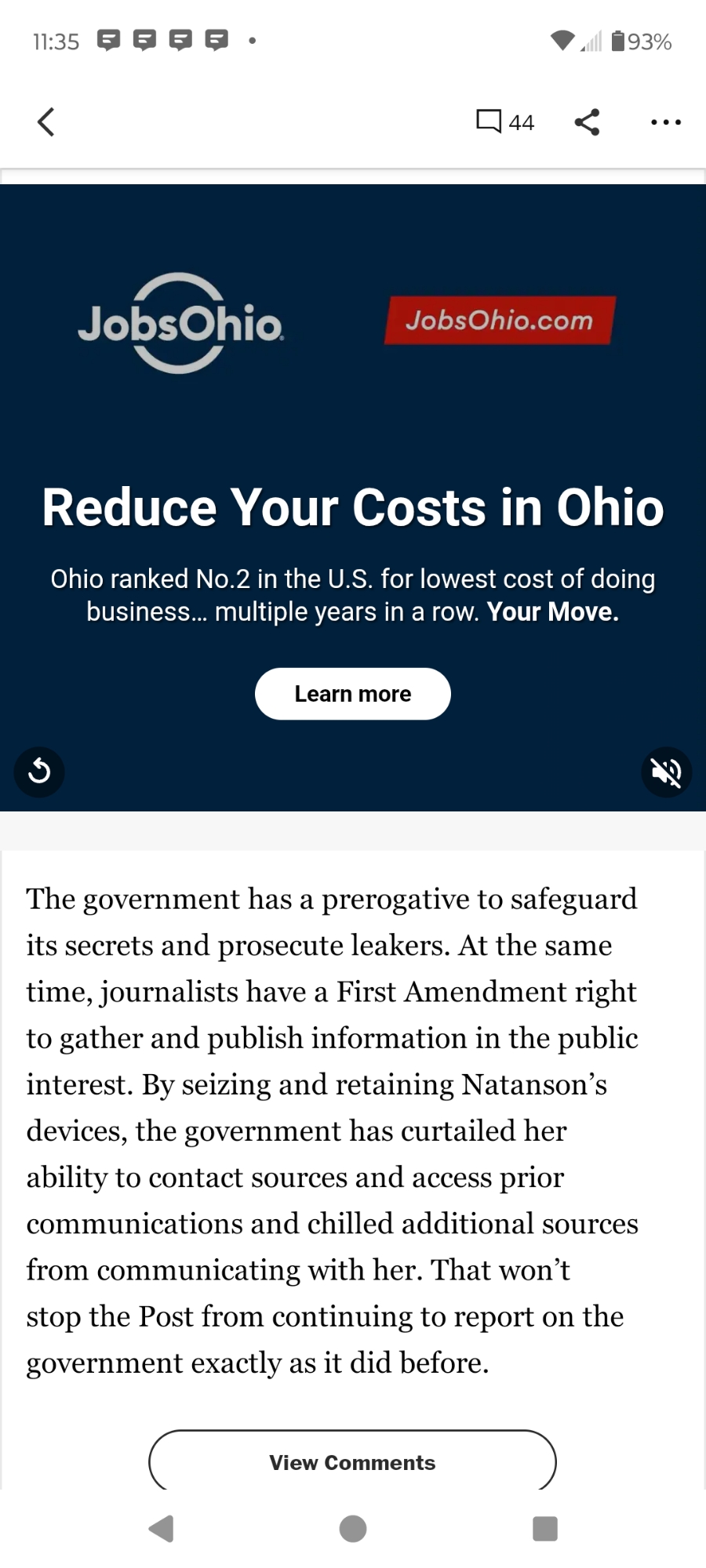Open the View Comments button
This screenshot has width=706, height=1568.
click(353, 1462)
